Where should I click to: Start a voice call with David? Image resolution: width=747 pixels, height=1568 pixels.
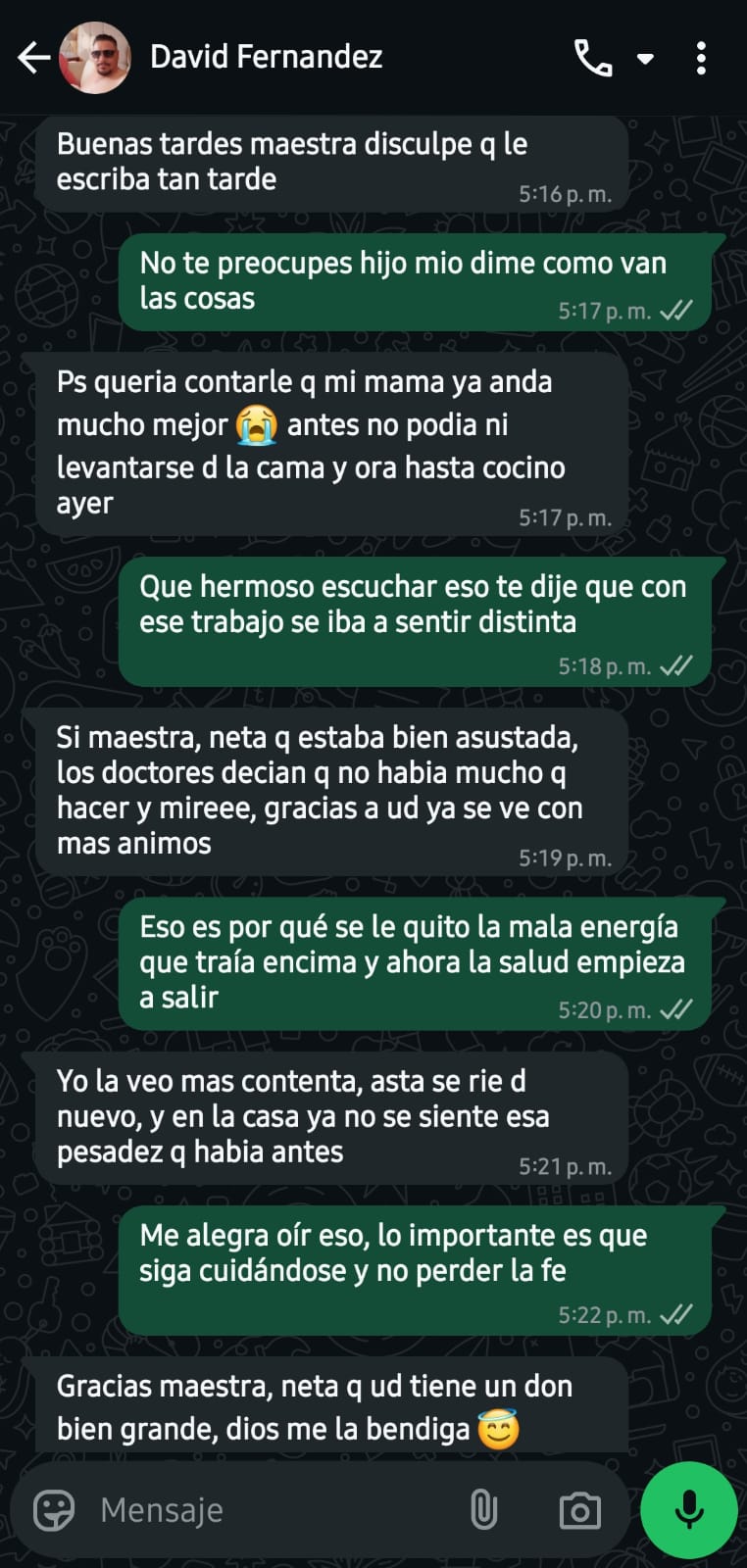[x=592, y=59]
